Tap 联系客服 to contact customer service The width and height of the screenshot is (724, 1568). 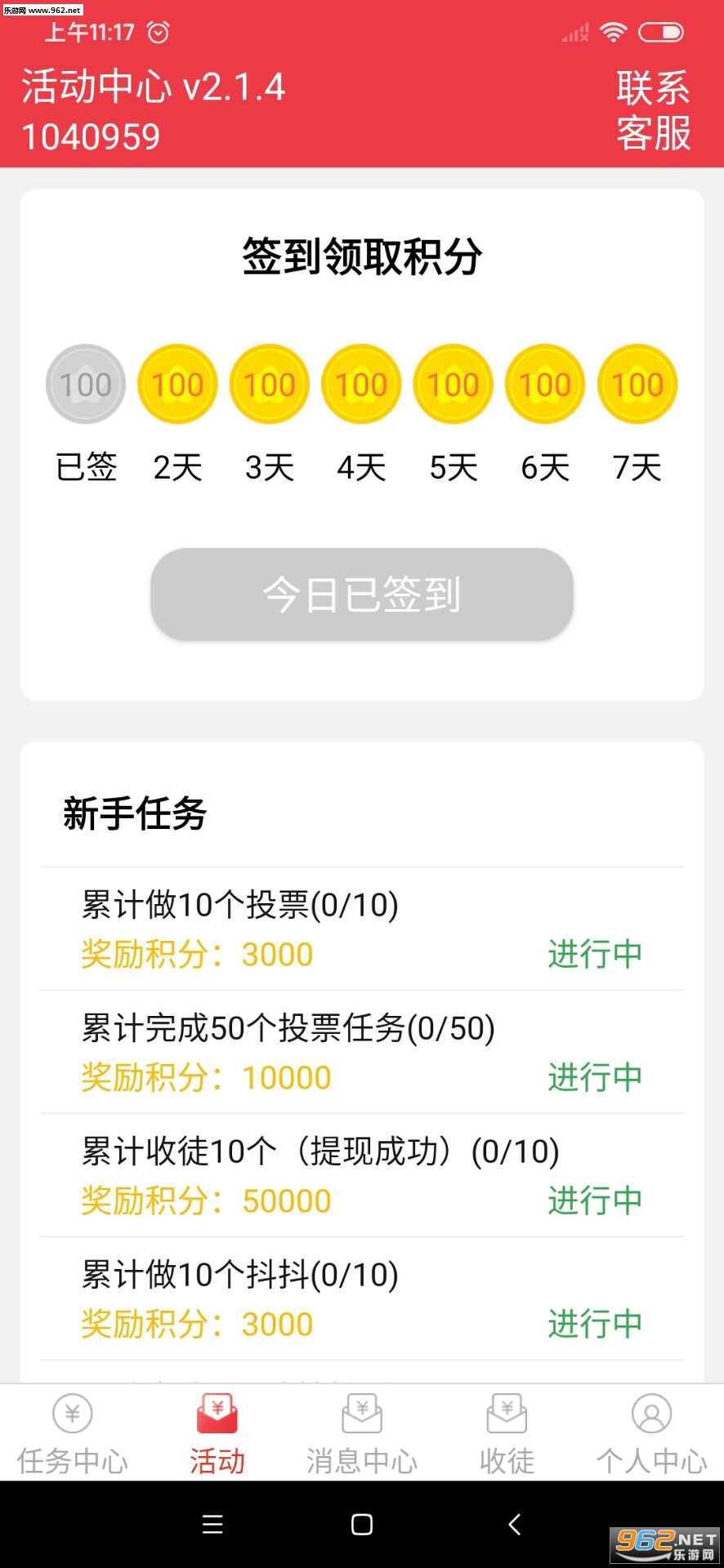pos(653,111)
